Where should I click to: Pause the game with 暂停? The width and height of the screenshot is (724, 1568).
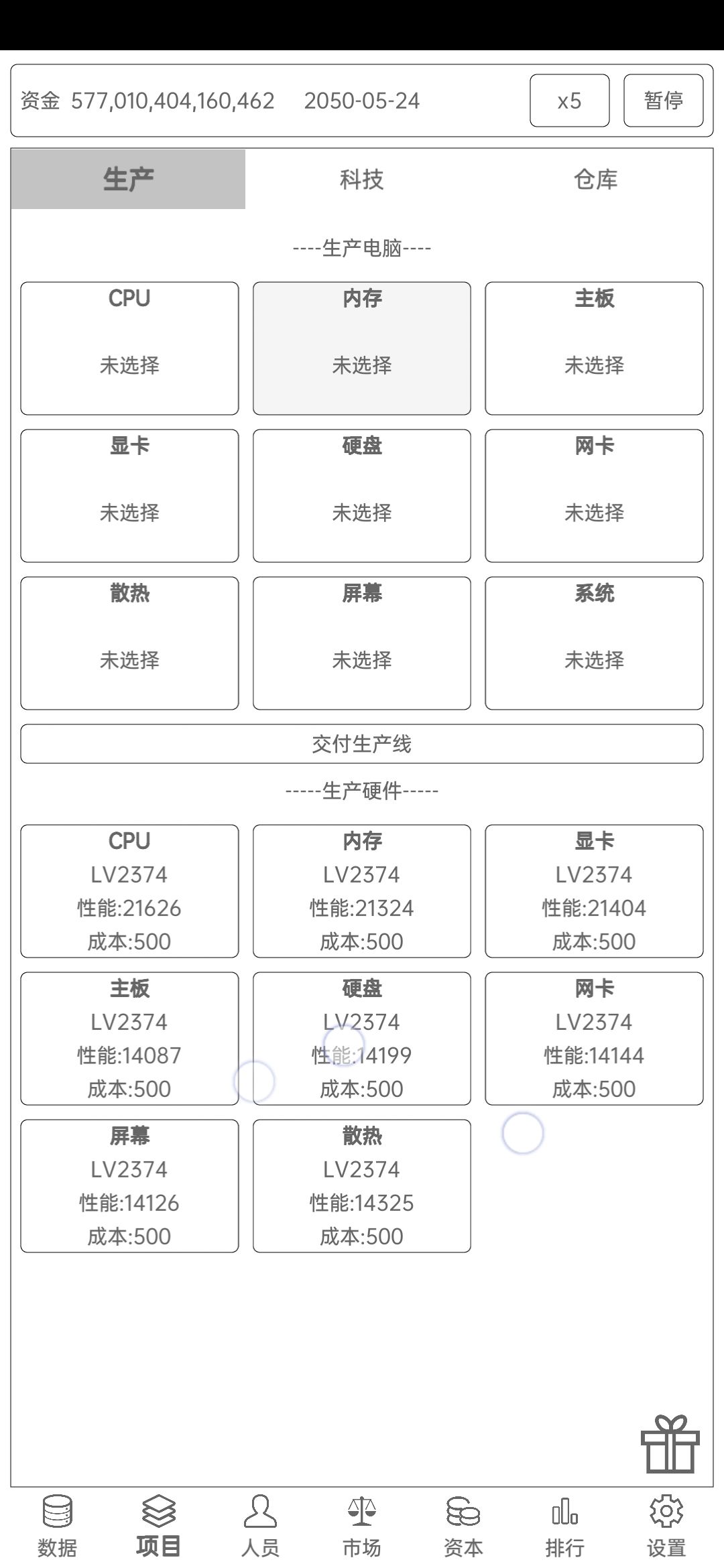(663, 101)
